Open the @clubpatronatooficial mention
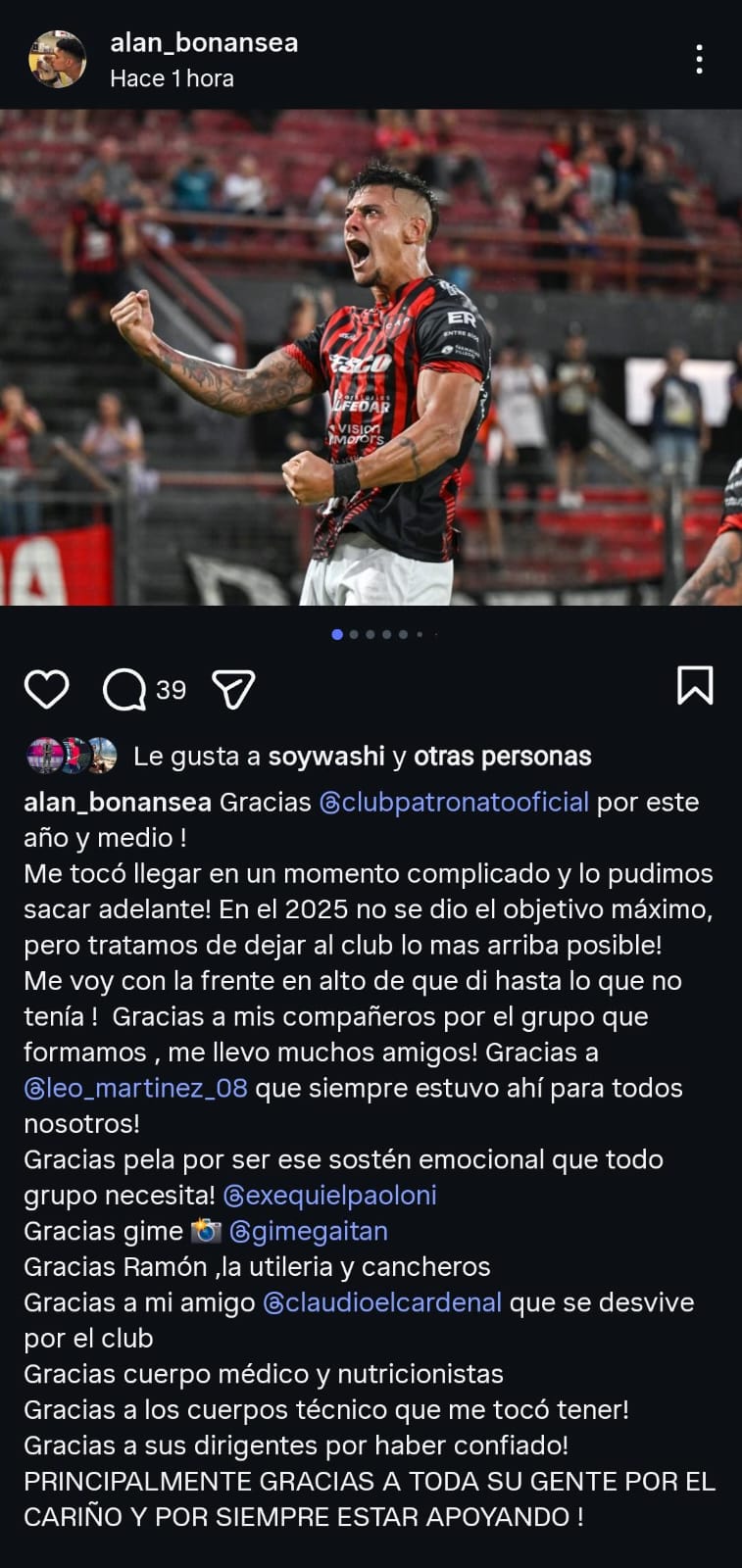This screenshot has height=1568, width=742. [x=454, y=803]
